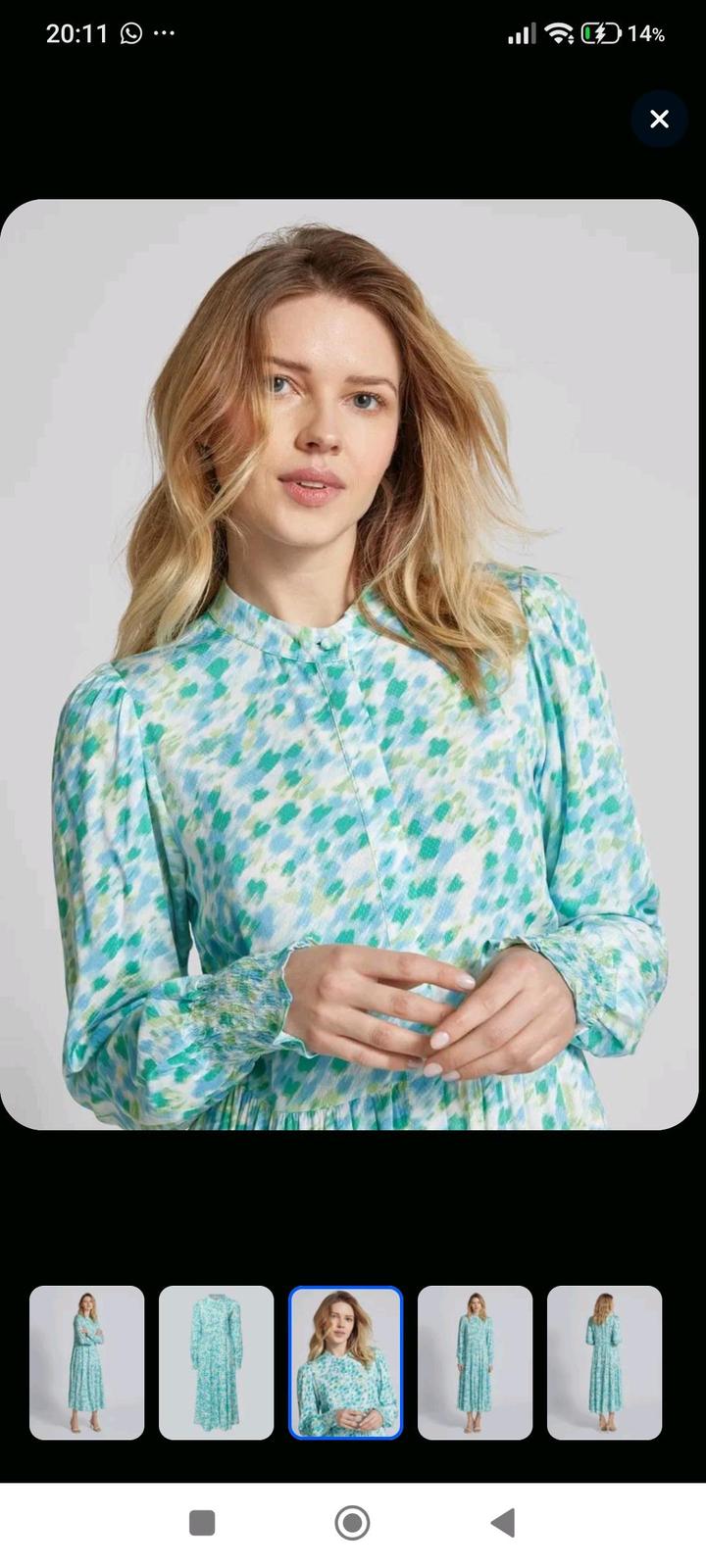Viewport: 706px width, 1568px height.
Task: Close the full-screen image viewer
Action: click(x=659, y=119)
